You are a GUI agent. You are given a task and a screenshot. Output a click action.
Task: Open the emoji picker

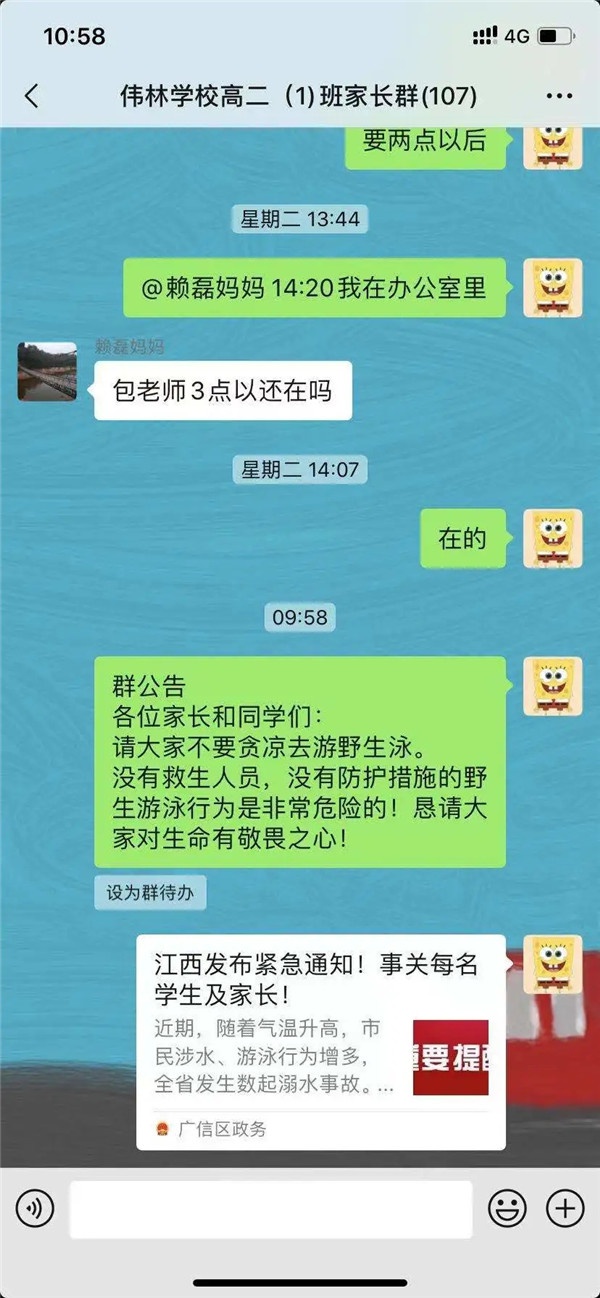coord(507,1209)
